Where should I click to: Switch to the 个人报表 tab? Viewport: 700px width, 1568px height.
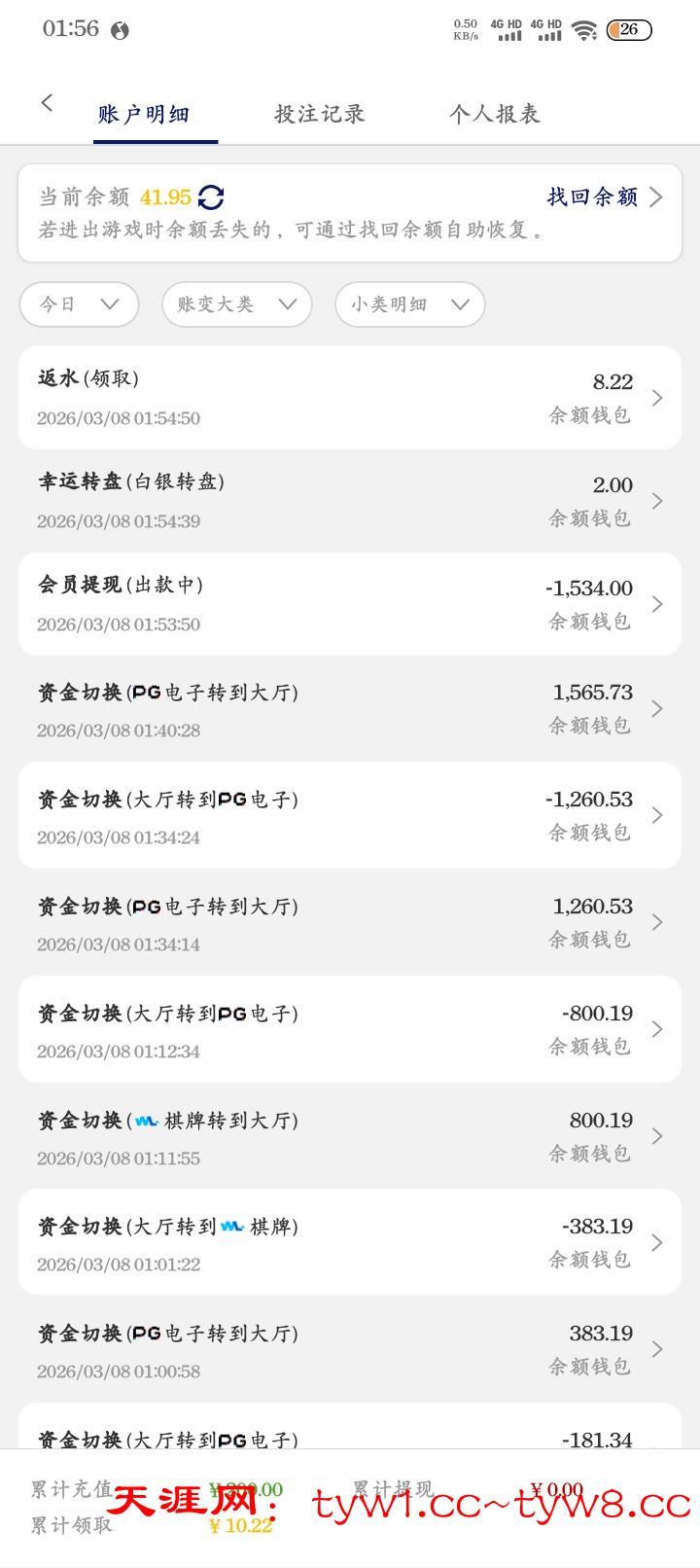tap(494, 114)
